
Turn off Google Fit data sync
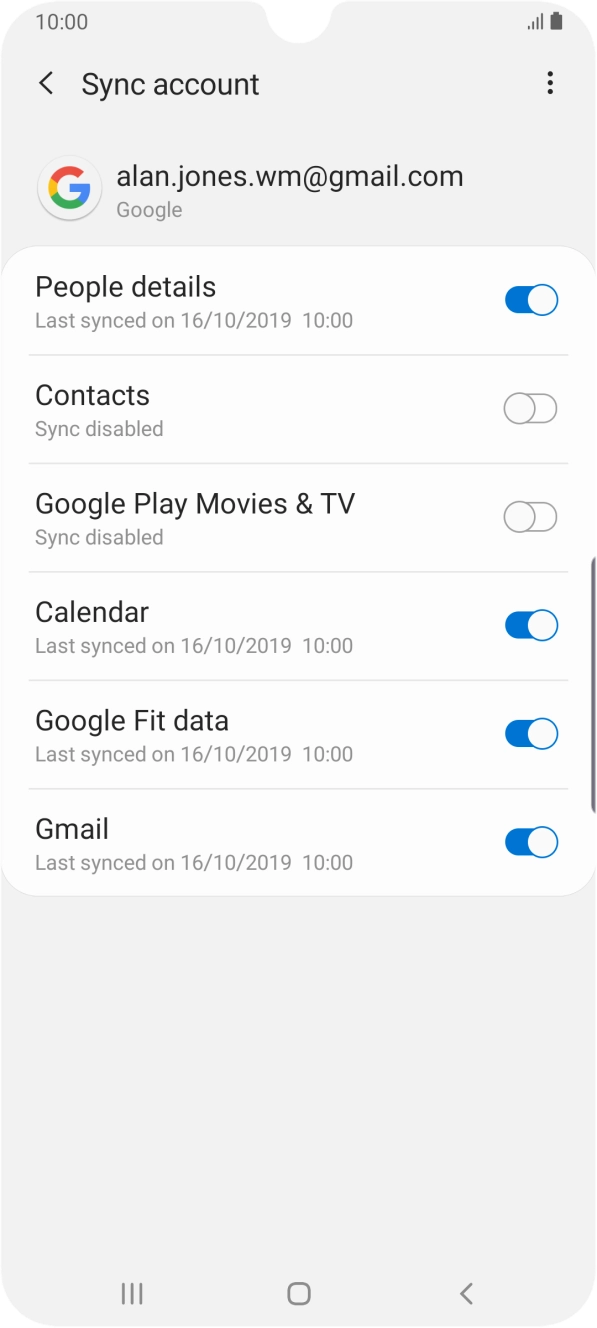pyautogui.click(x=531, y=734)
